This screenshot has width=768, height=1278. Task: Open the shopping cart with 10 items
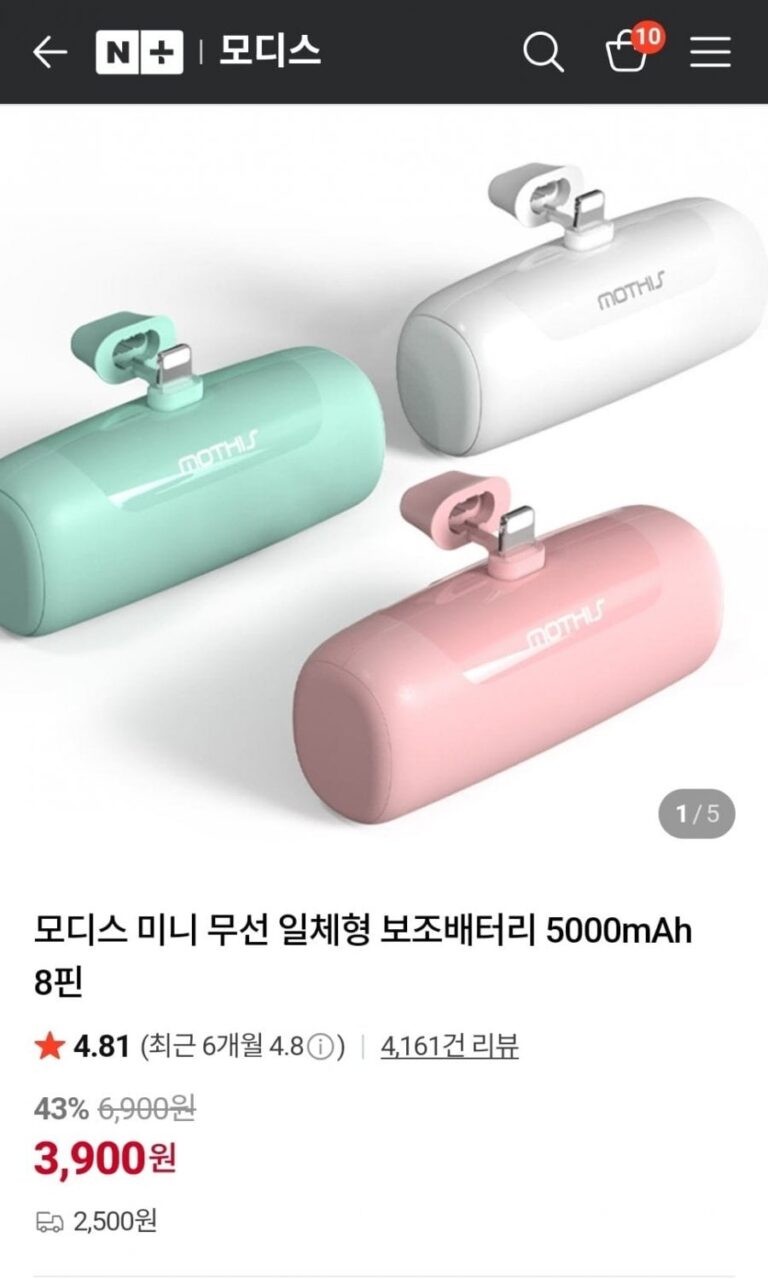coord(630,51)
